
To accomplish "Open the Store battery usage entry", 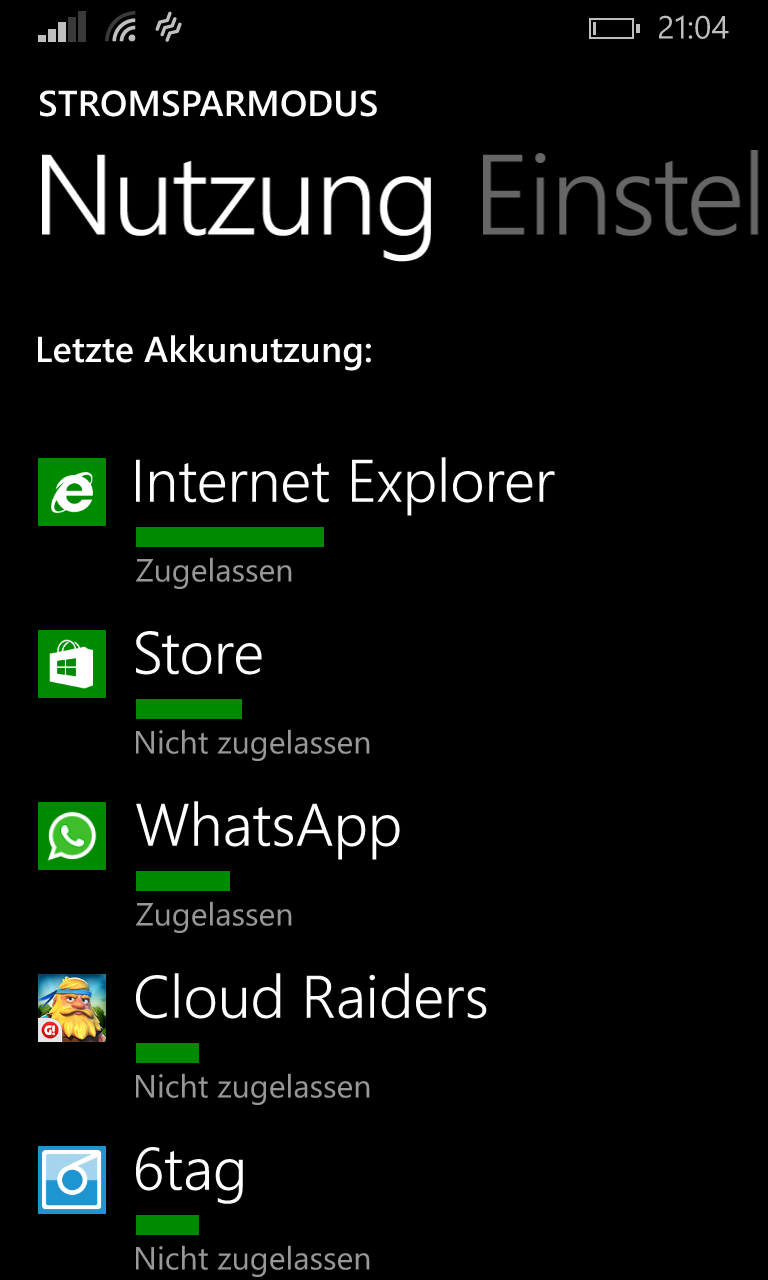I will coord(384,693).
